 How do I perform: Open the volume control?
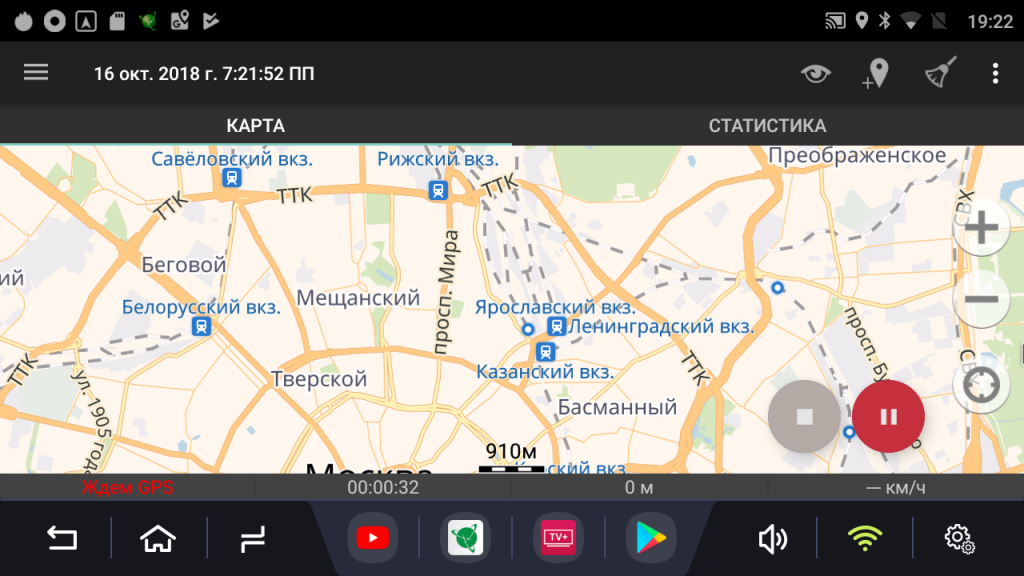click(x=770, y=540)
